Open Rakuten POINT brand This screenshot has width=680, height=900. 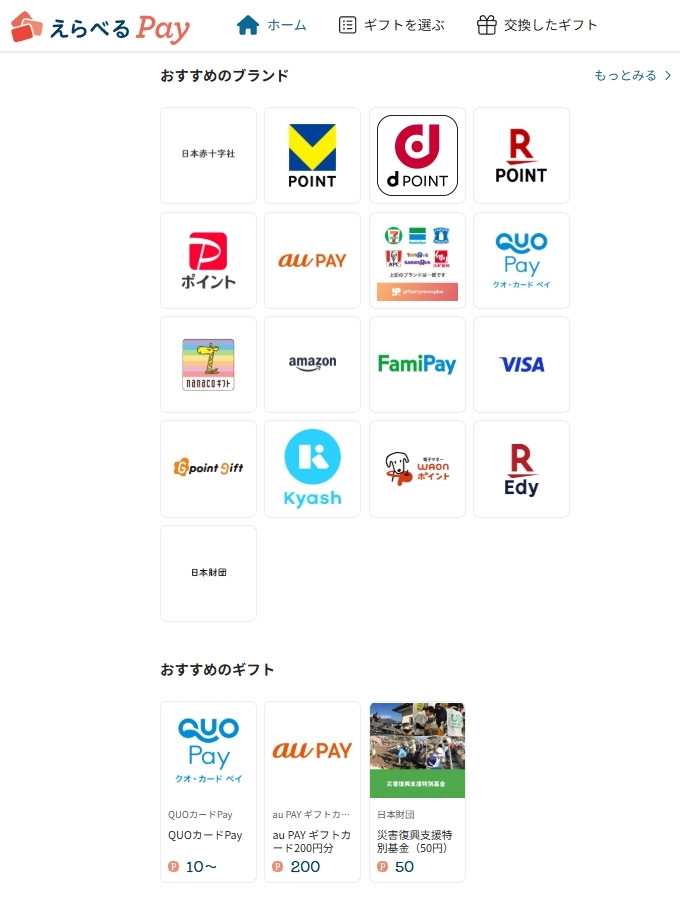click(x=521, y=155)
